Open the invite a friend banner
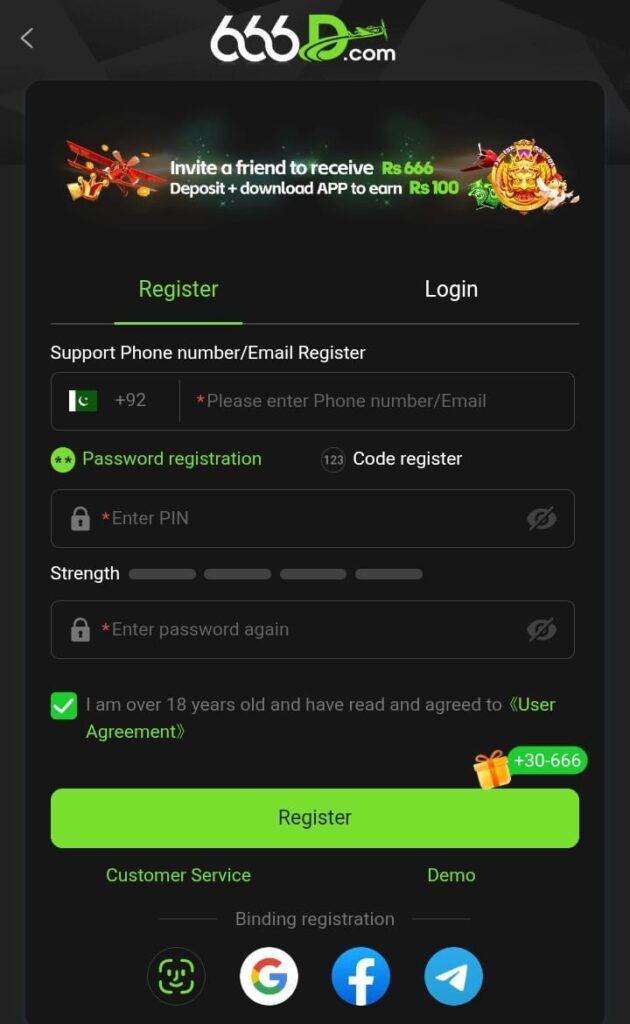The height and width of the screenshot is (1024, 630). tap(315, 177)
